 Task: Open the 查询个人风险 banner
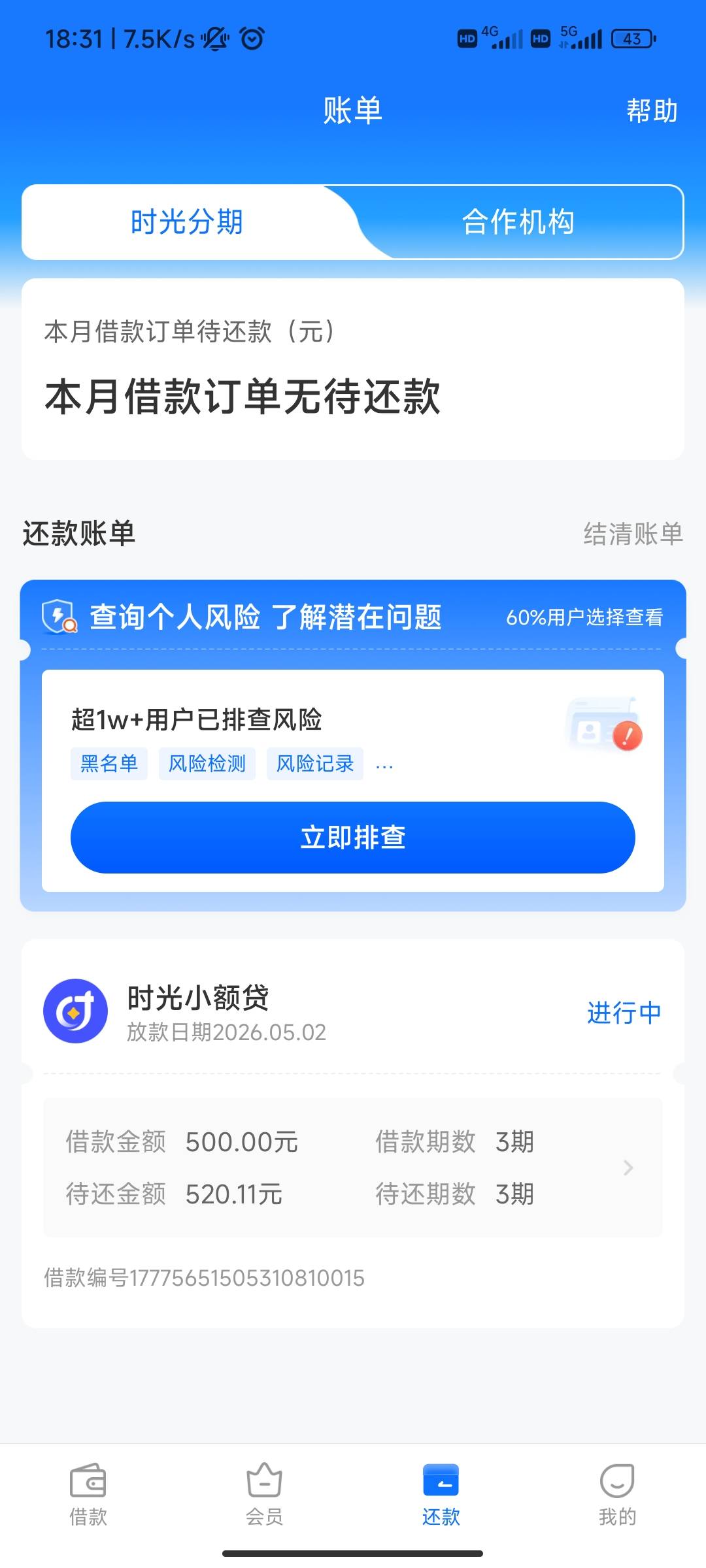[353, 617]
